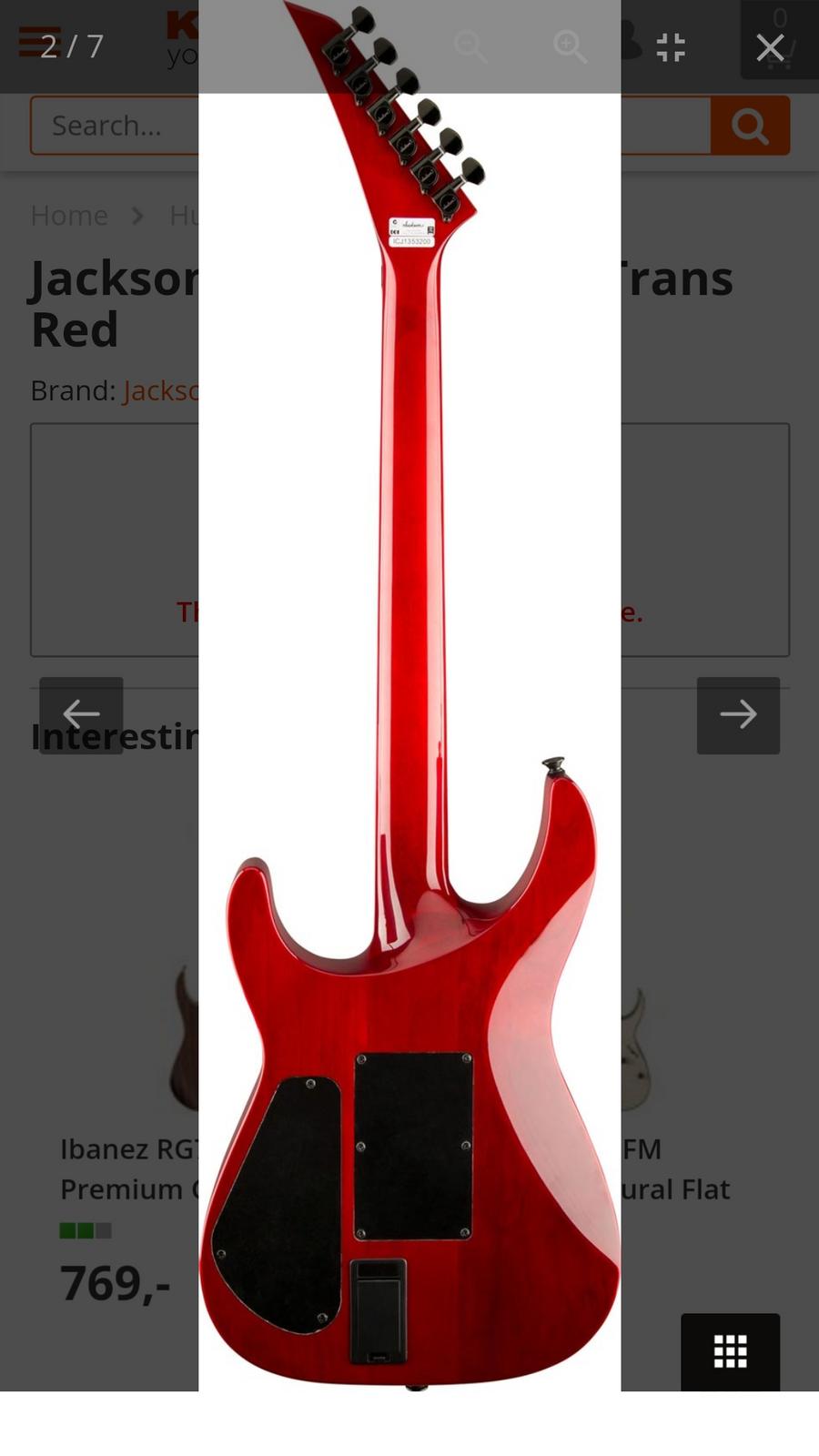Close the image lightbox viewer
The height and width of the screenshot is (1456, 819).
(x=770, y=47)
